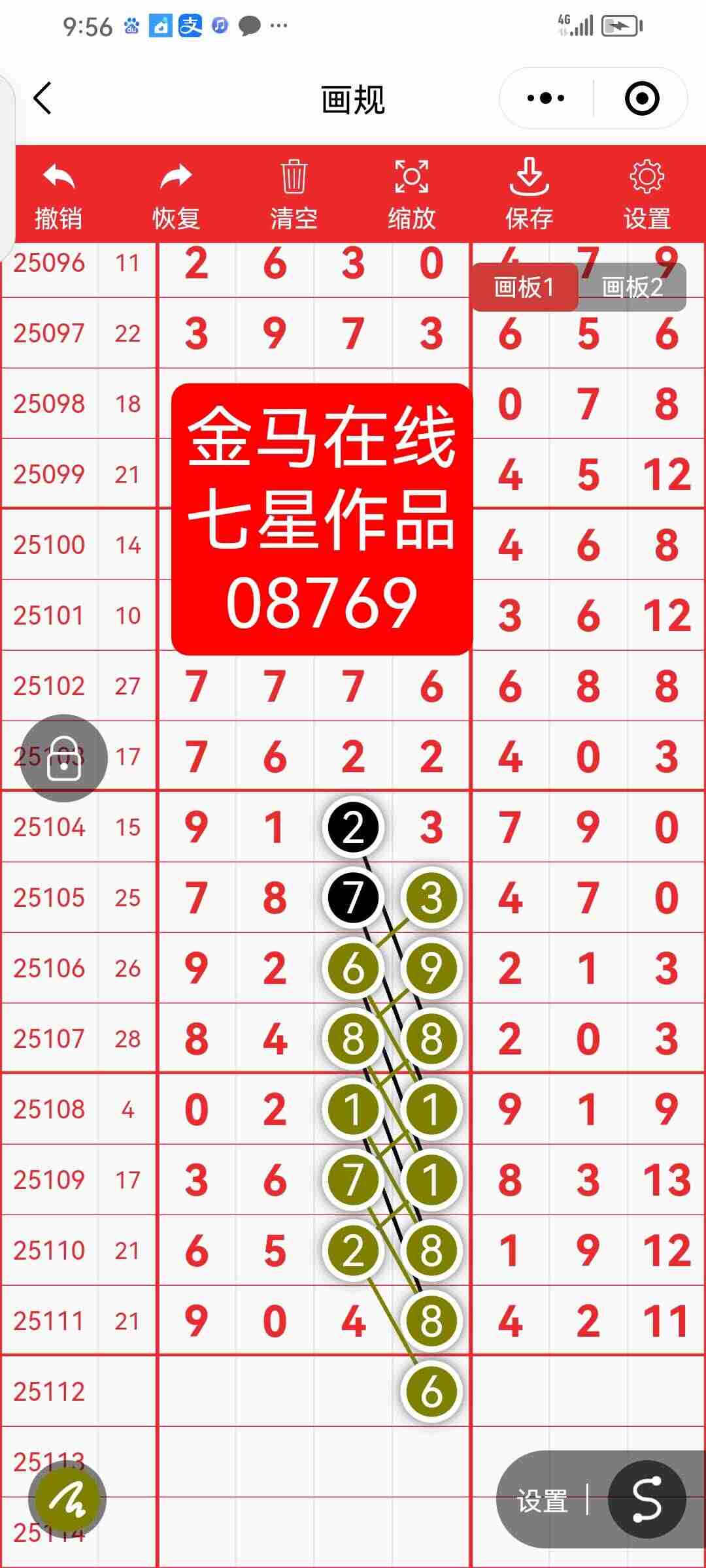Tap the back arrow at top left
Image resolution: width=706 pixels, height=1568 pixels.
pyautogui.click(x=42, y=99)
